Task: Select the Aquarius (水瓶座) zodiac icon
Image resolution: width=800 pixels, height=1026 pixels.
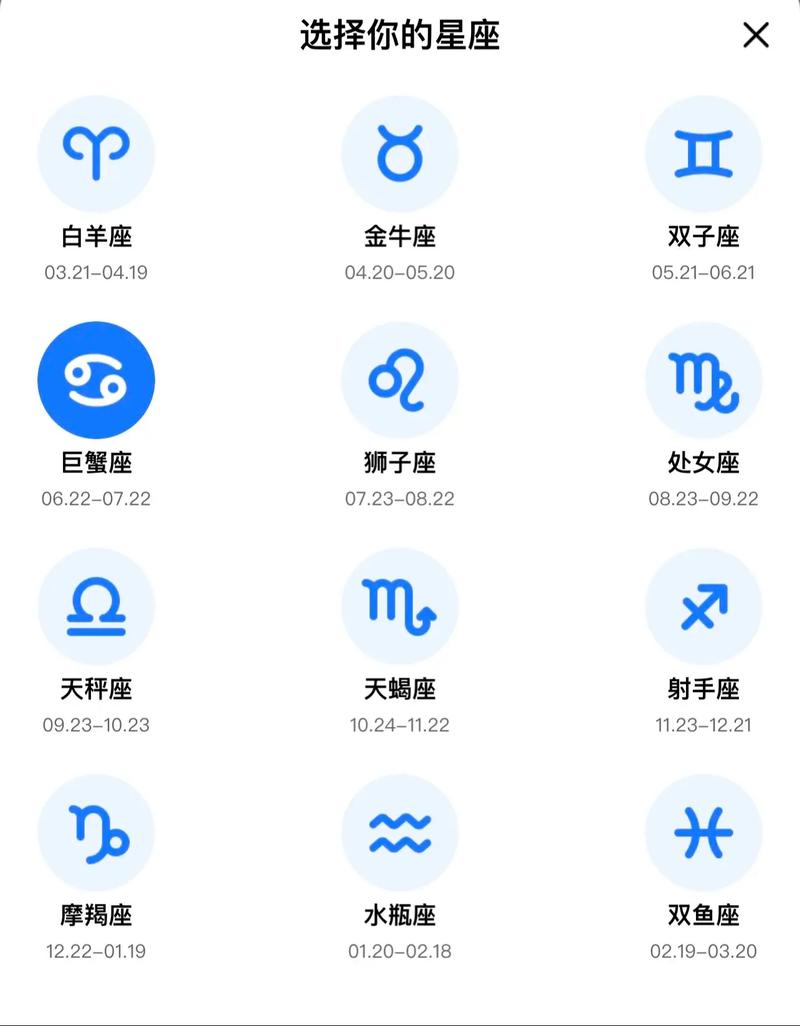Action: click(400, 833)
